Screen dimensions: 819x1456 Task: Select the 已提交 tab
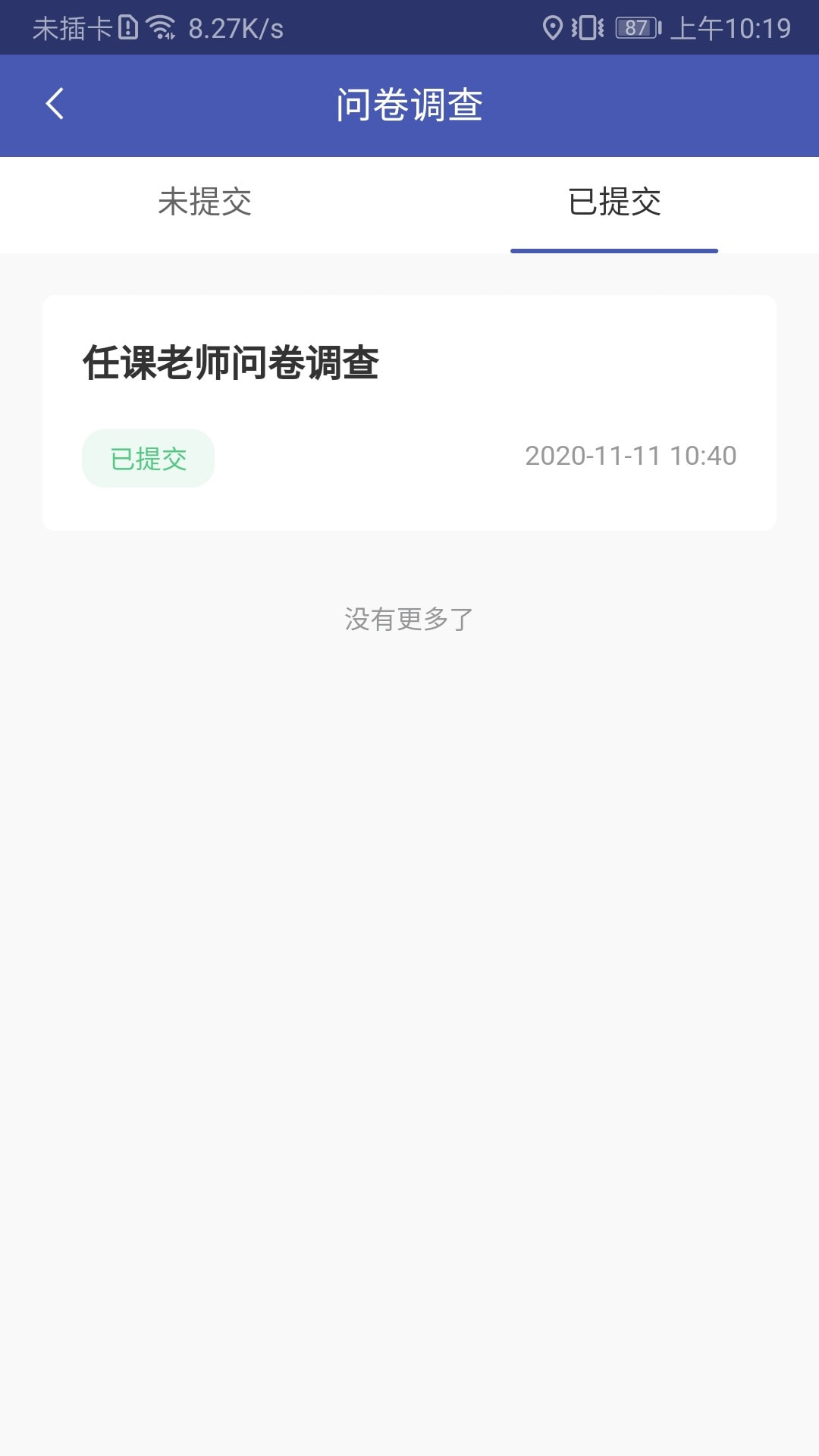pos(614,202)
